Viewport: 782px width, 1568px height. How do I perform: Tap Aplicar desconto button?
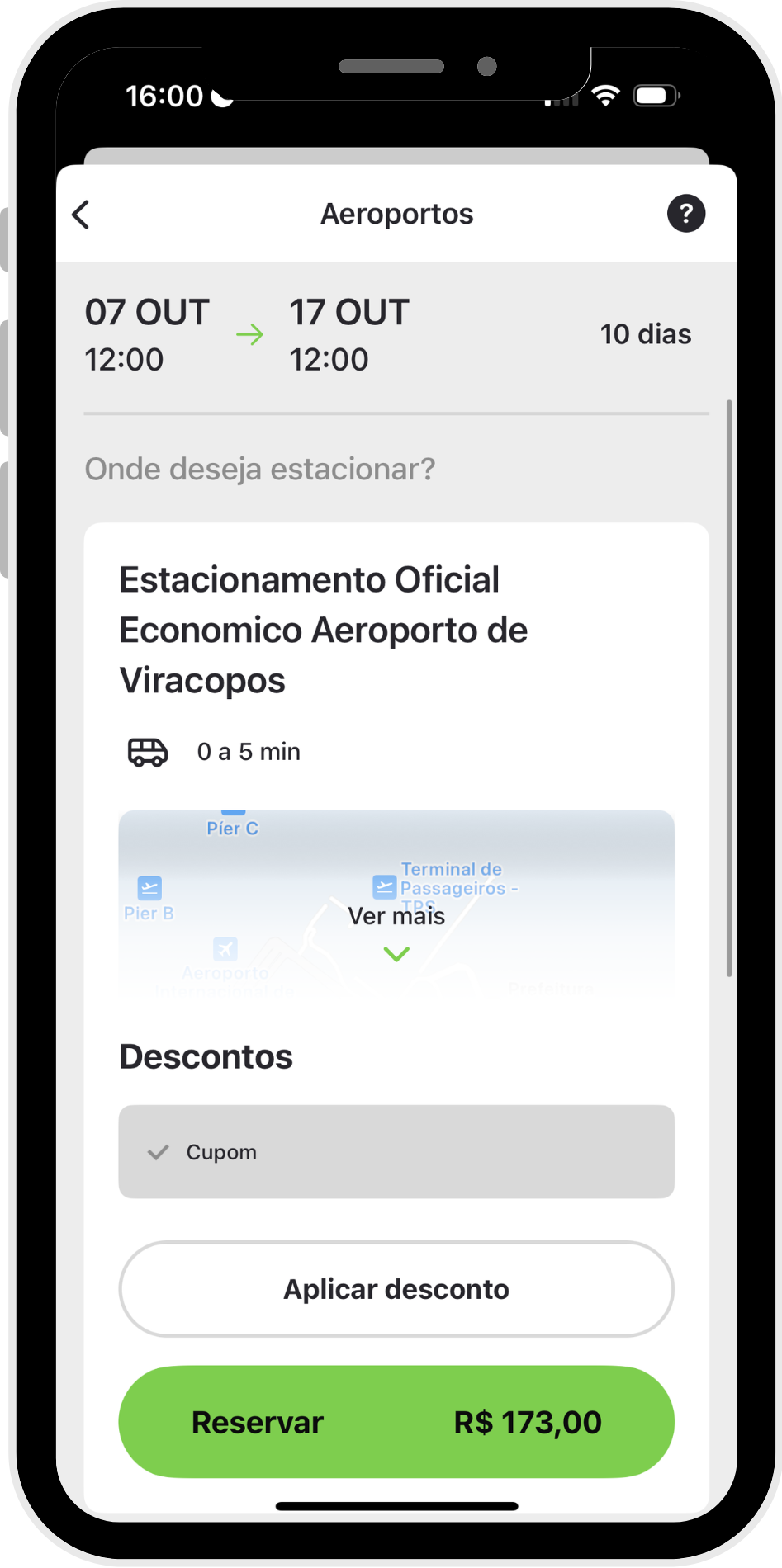click(396, 1289)
